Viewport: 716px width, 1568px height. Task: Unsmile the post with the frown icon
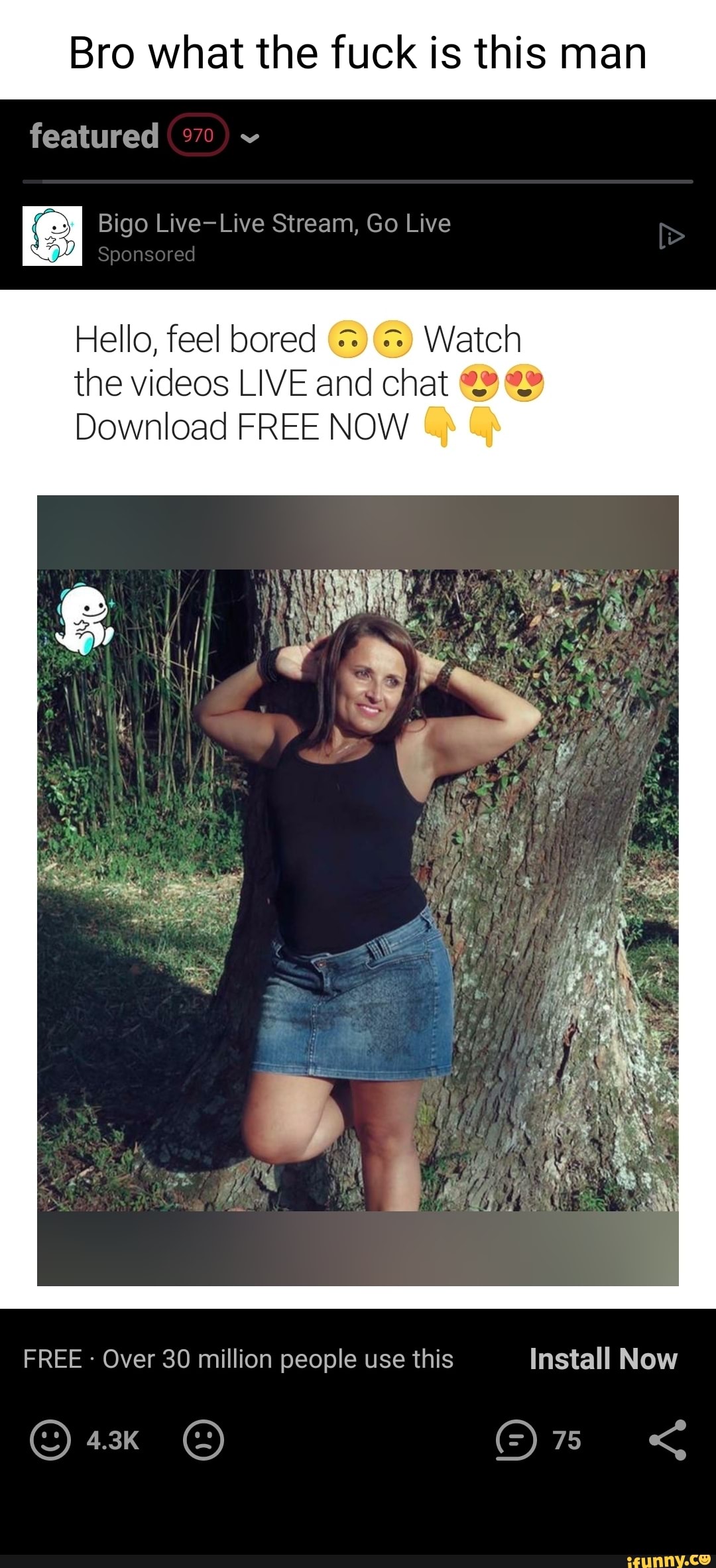(x=204, y=1440)
